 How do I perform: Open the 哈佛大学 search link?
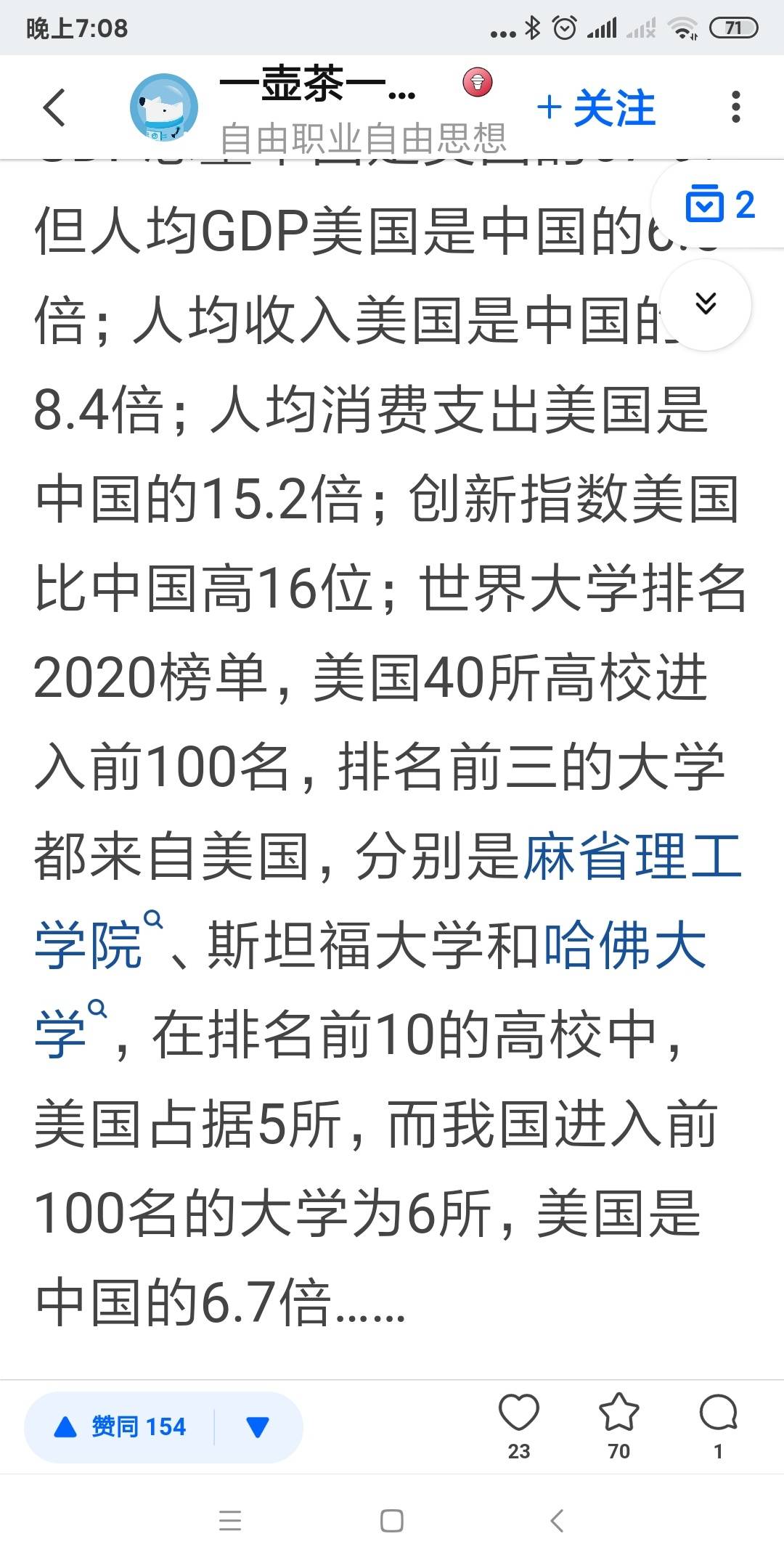point(370,989)
